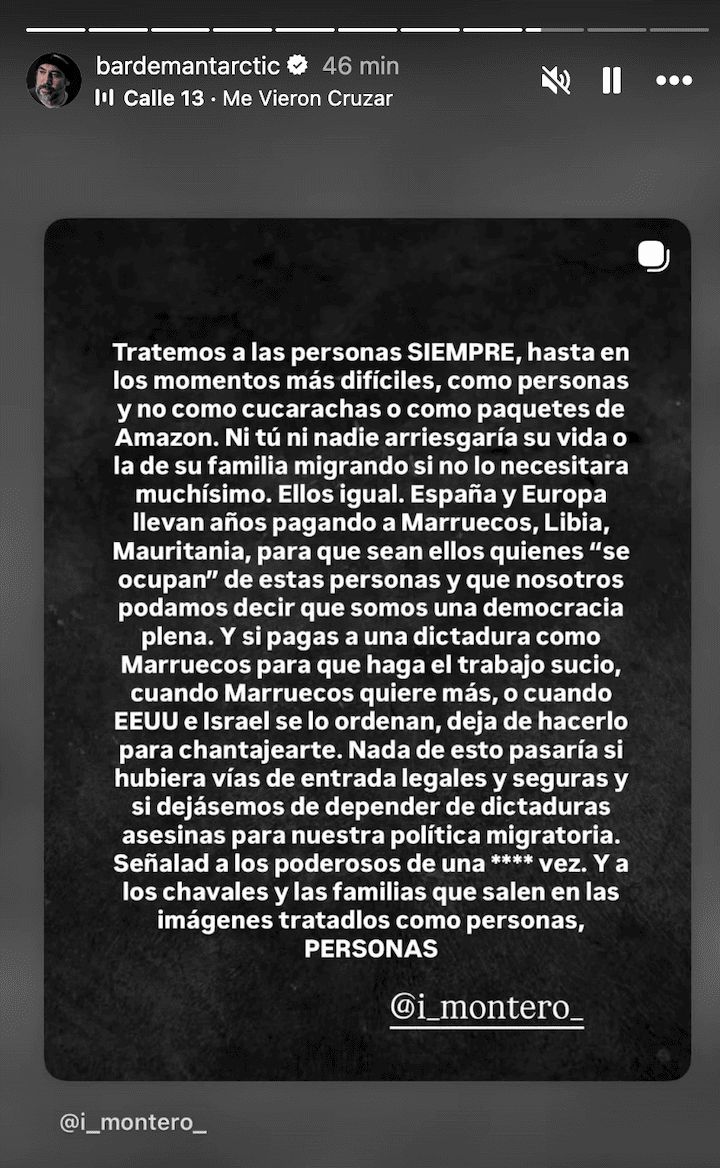Tap the bardemantarctic username

coord(188,66)
